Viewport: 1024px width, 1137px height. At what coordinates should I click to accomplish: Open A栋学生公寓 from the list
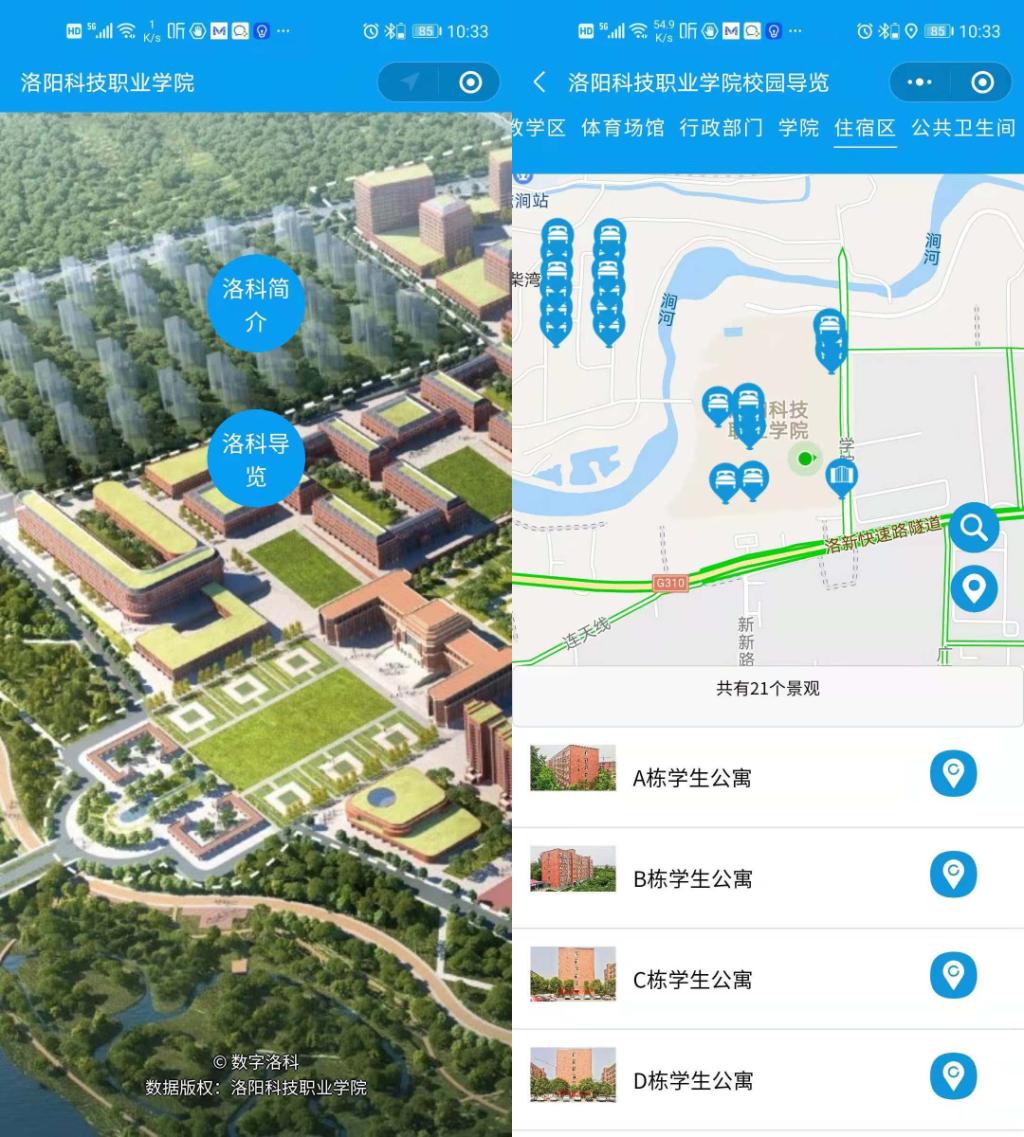click(x=692, y=778)
